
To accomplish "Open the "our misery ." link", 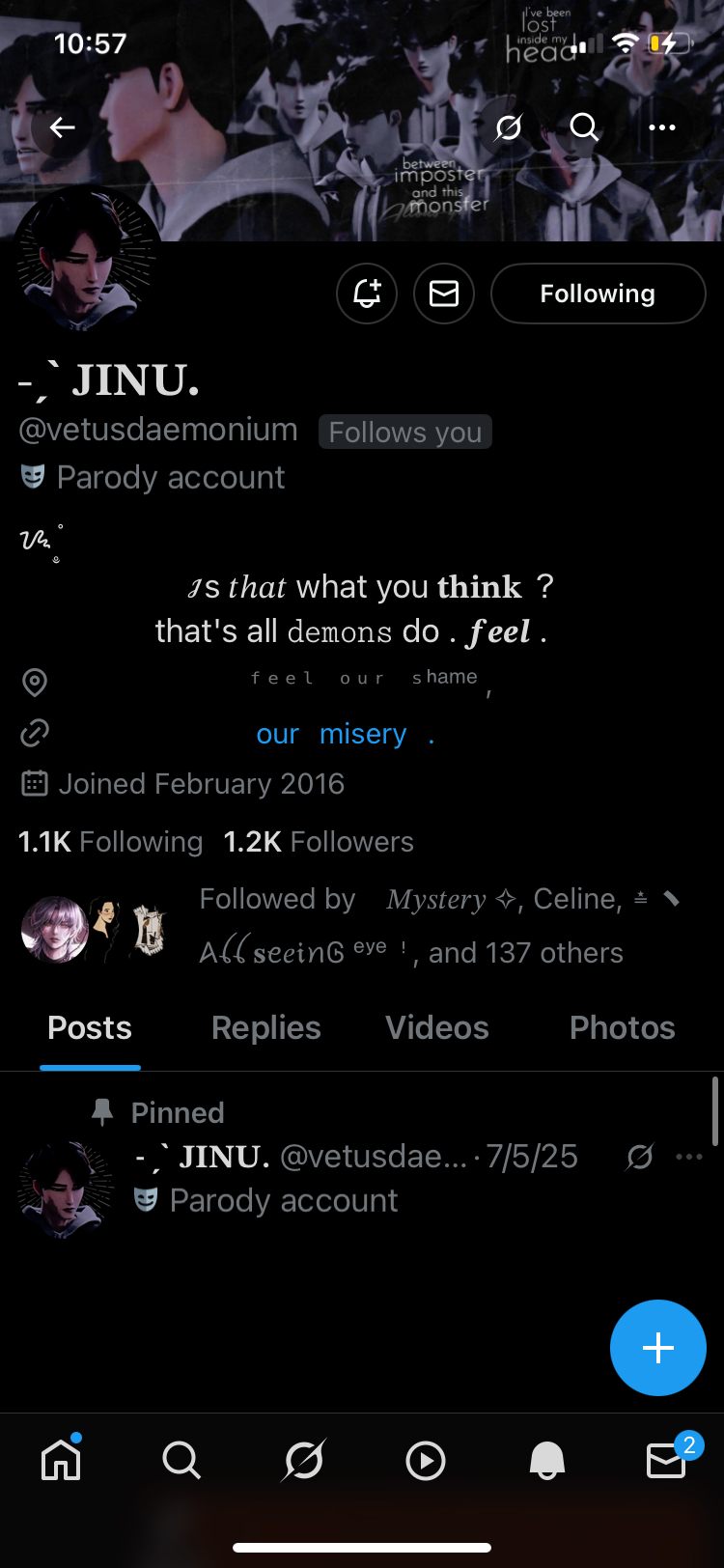I will [x=345, y=734].
